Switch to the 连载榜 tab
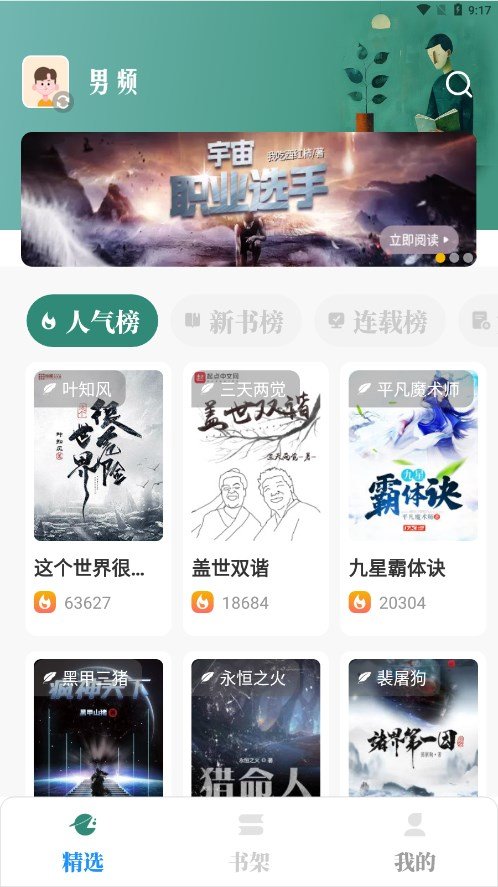The height and width of the screenshot is (887, 498). tap(380, 321)
